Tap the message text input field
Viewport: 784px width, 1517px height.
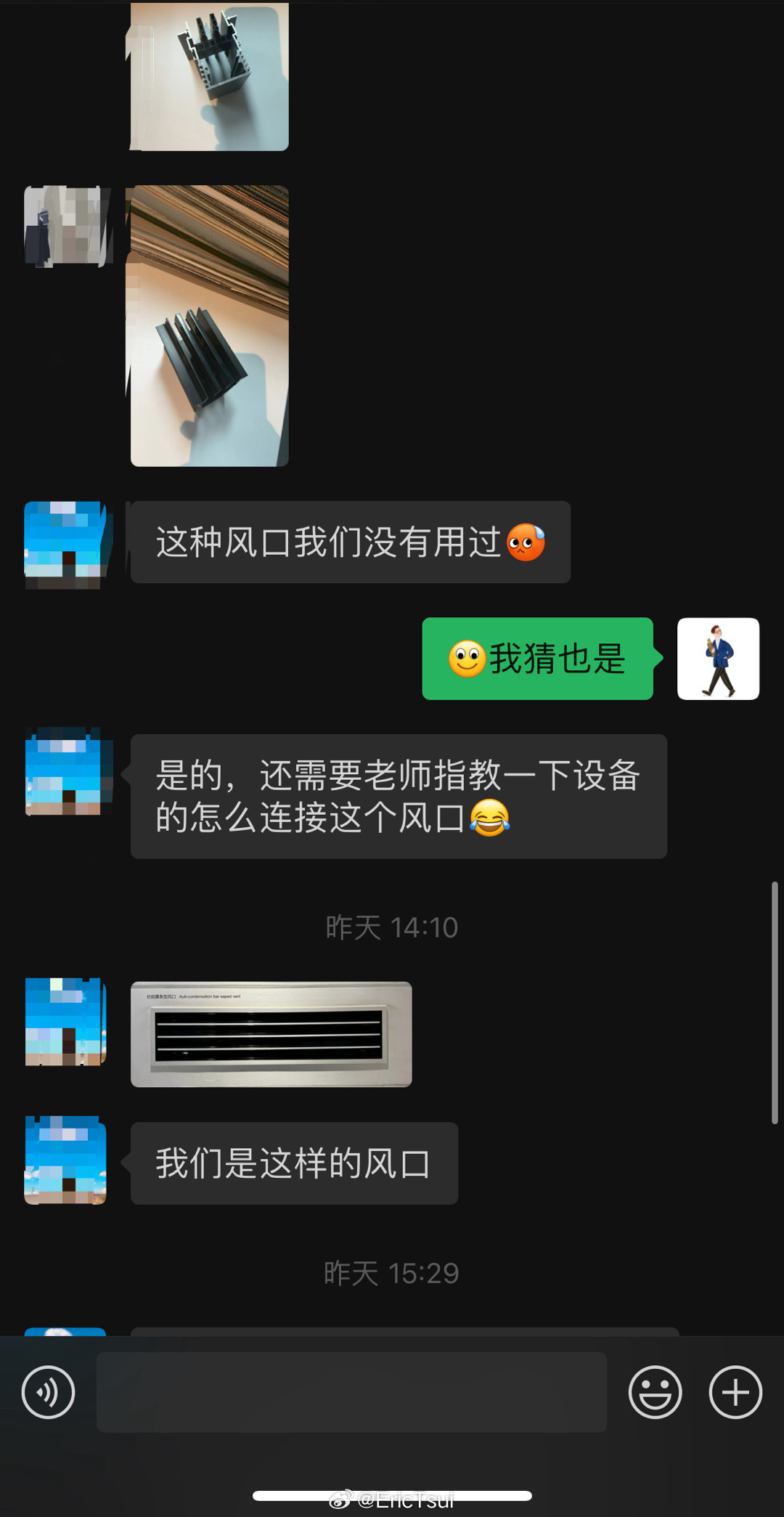(x=351, y=1392)
